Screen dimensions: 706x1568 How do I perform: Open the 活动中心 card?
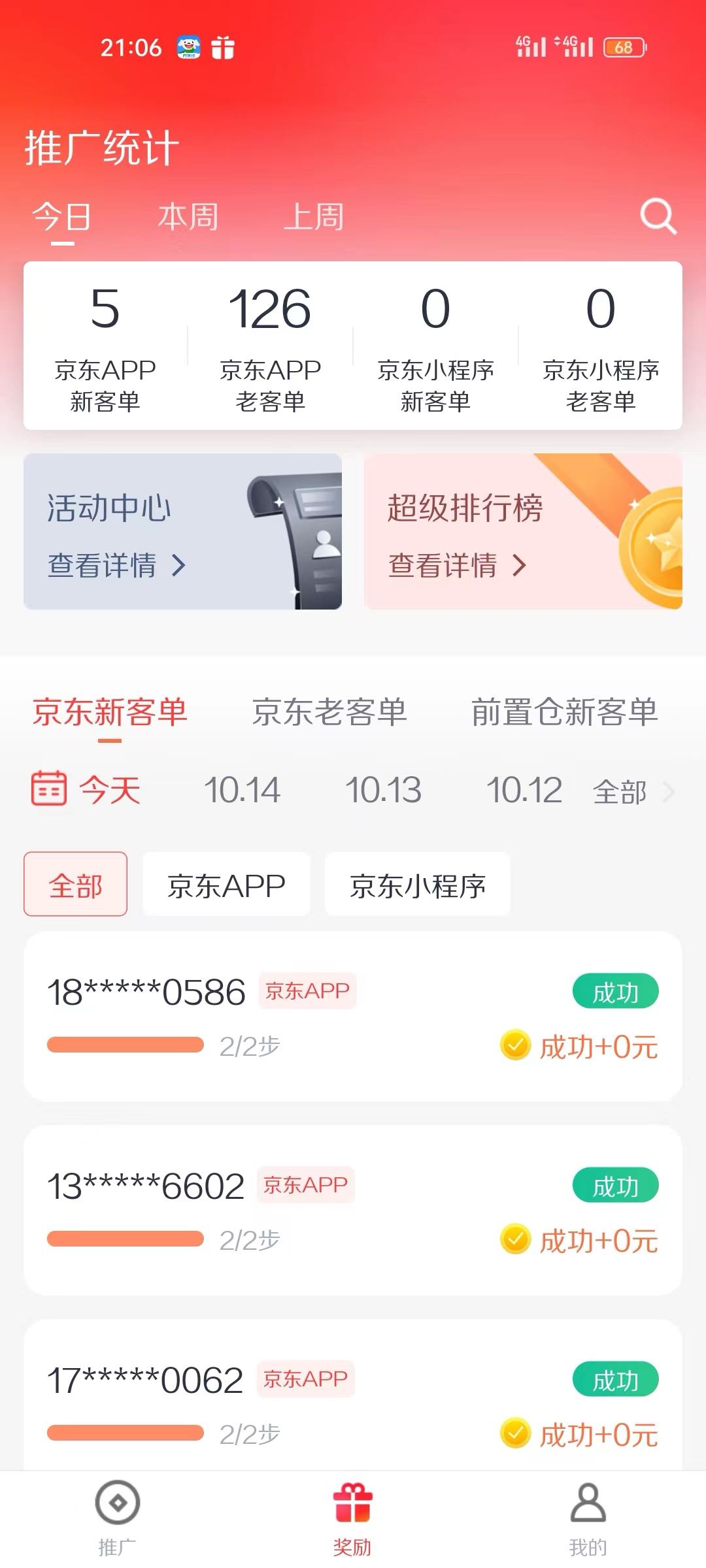[x=182, y=532]
